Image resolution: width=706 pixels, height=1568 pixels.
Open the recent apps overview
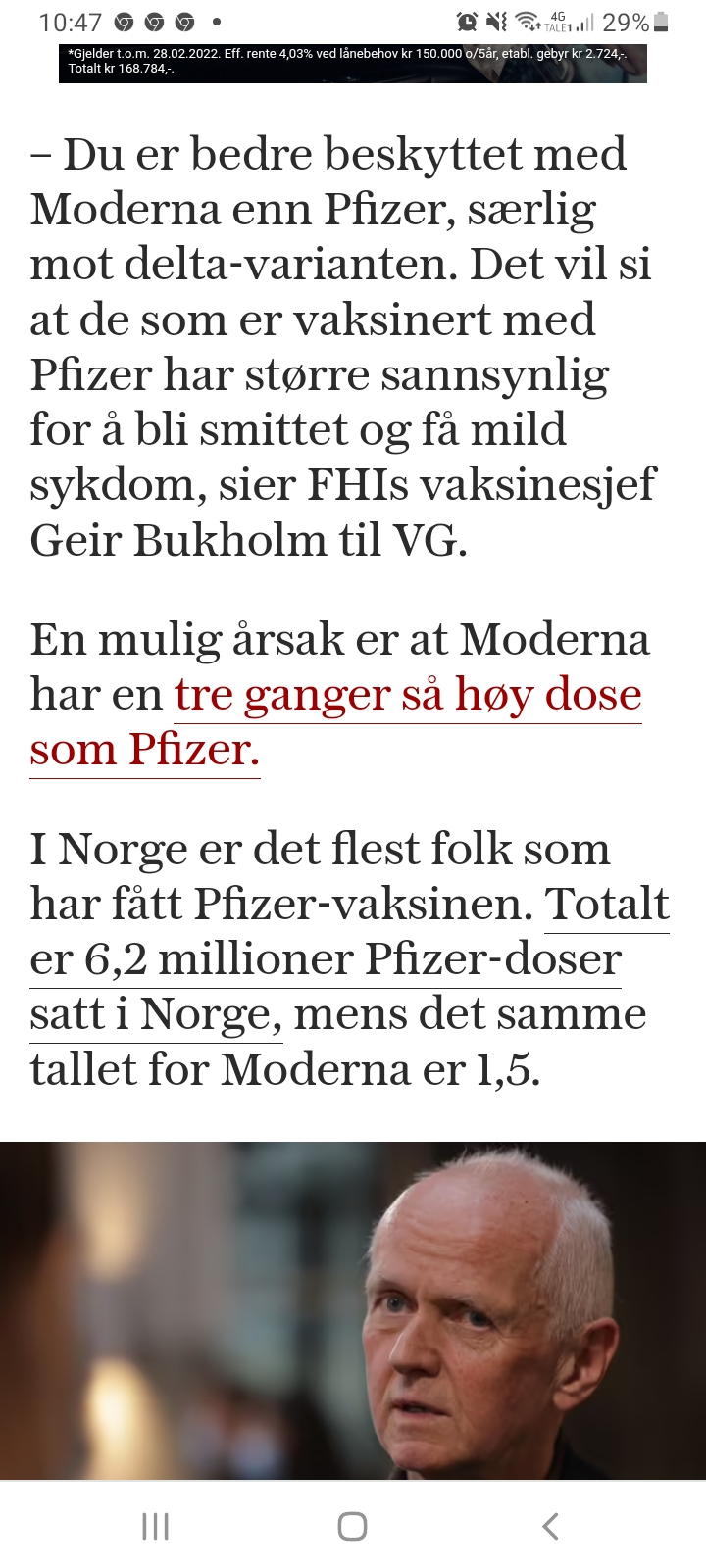155,1526
